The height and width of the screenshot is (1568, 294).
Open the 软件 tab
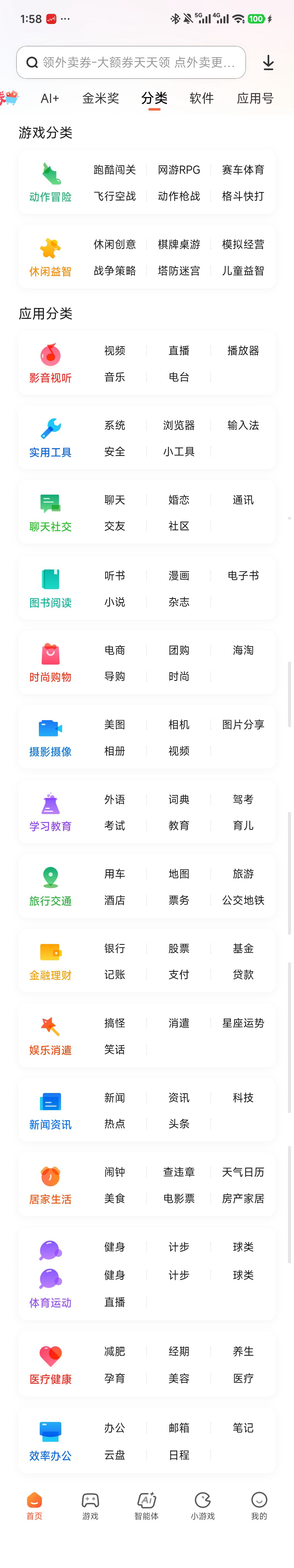201,99
